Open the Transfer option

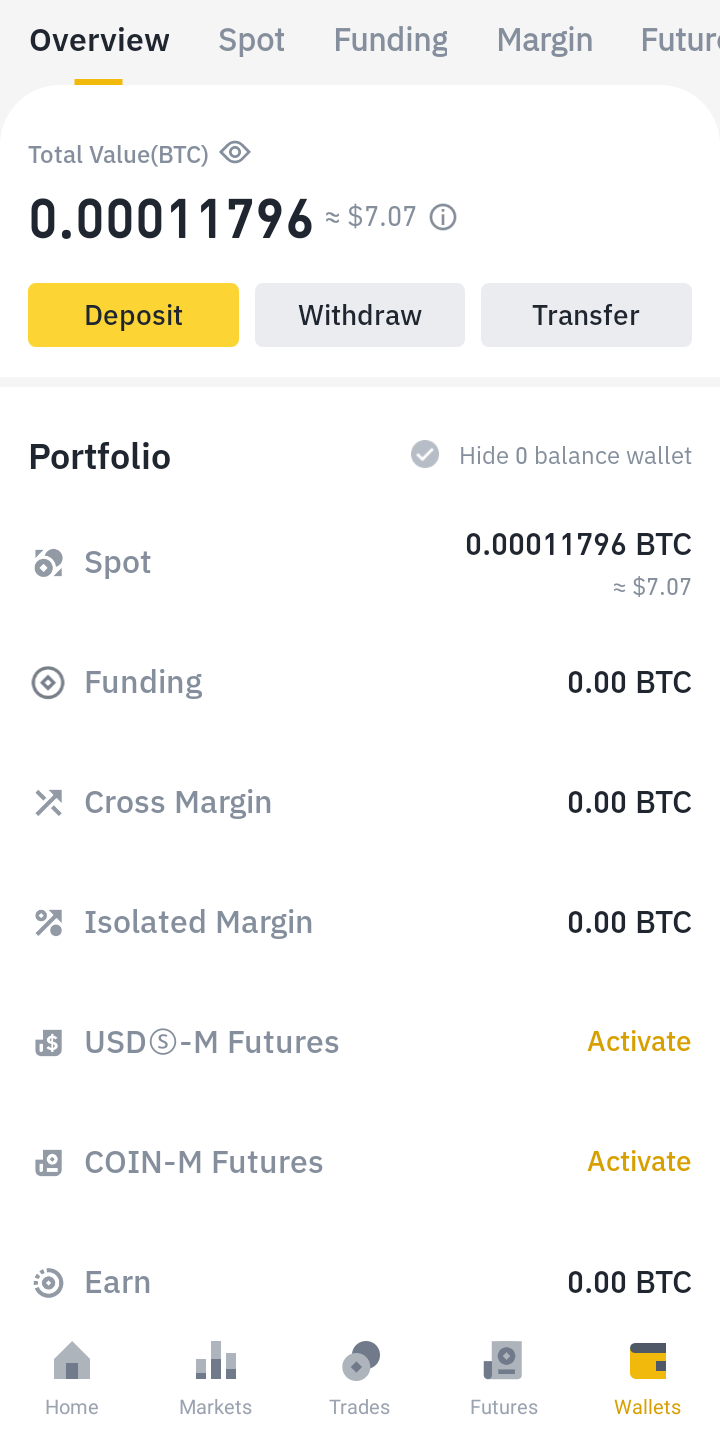pyautogui.click(x=586, y=315)
